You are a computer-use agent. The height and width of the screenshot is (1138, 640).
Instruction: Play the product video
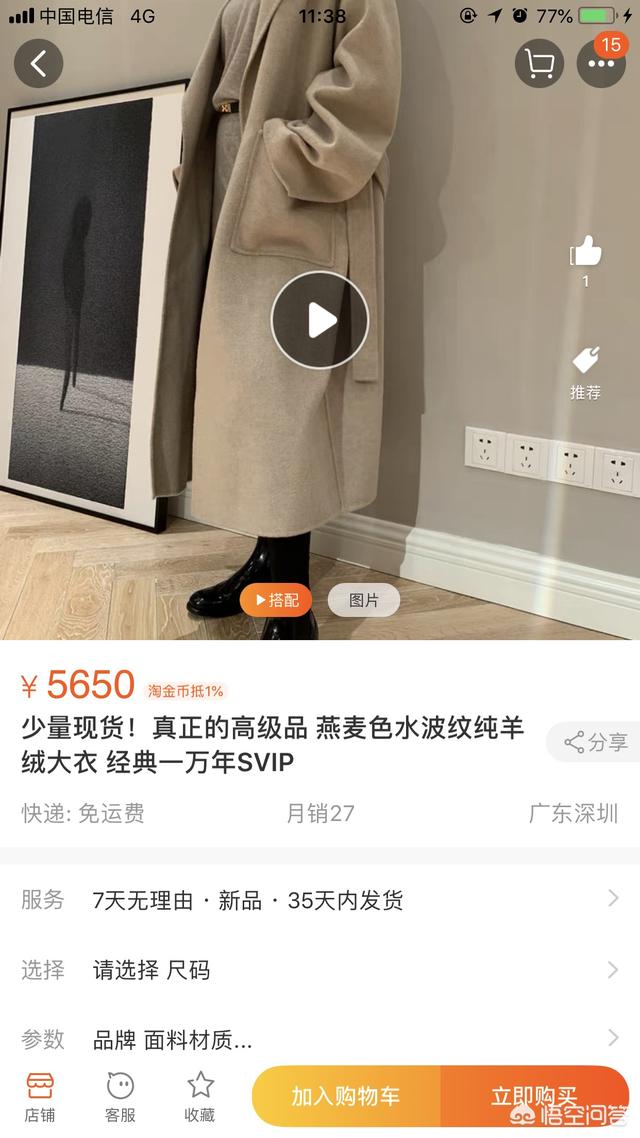(x=320, y=320)
